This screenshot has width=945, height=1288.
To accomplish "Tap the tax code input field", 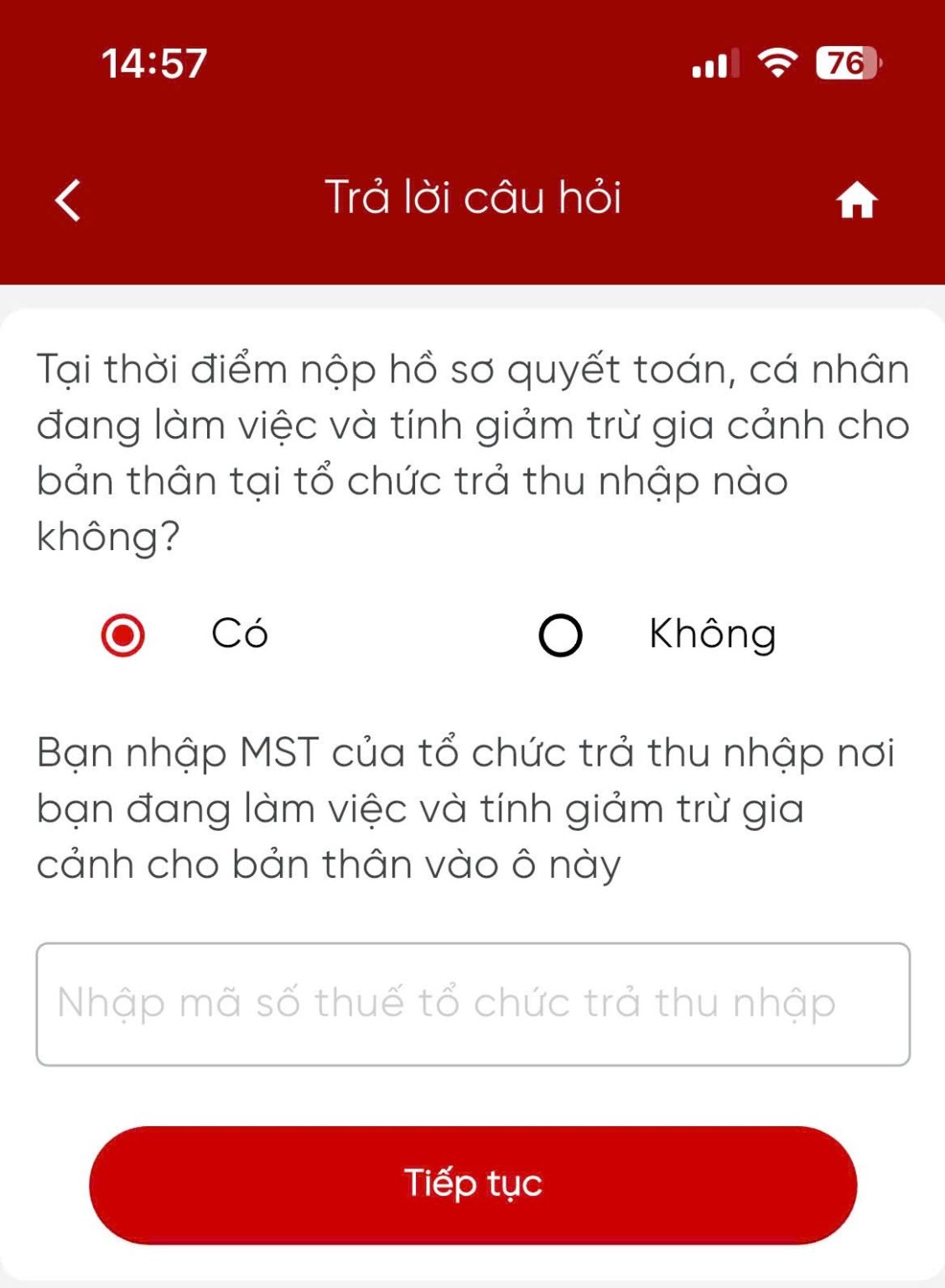I will click(x=472, y=1004).
